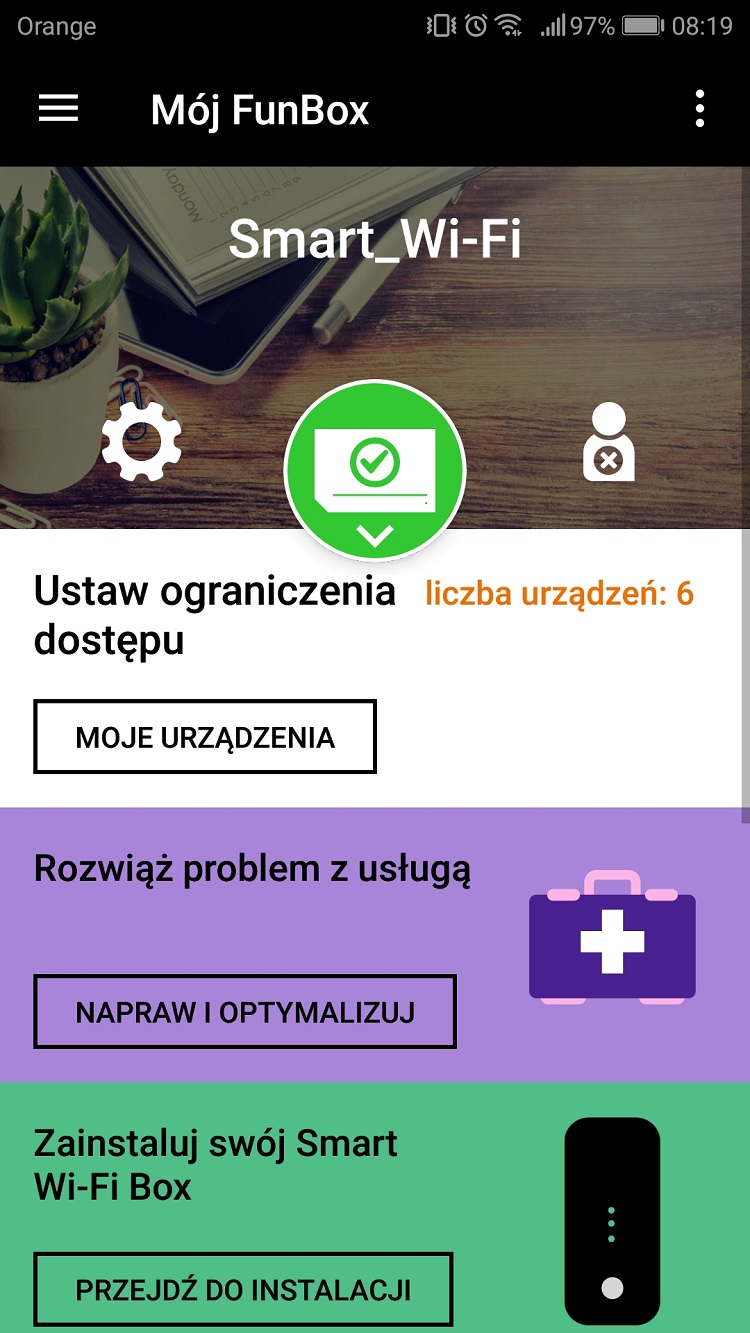Tap the Orange carrier label
The image size is (750, 1333).
[56, 26]
